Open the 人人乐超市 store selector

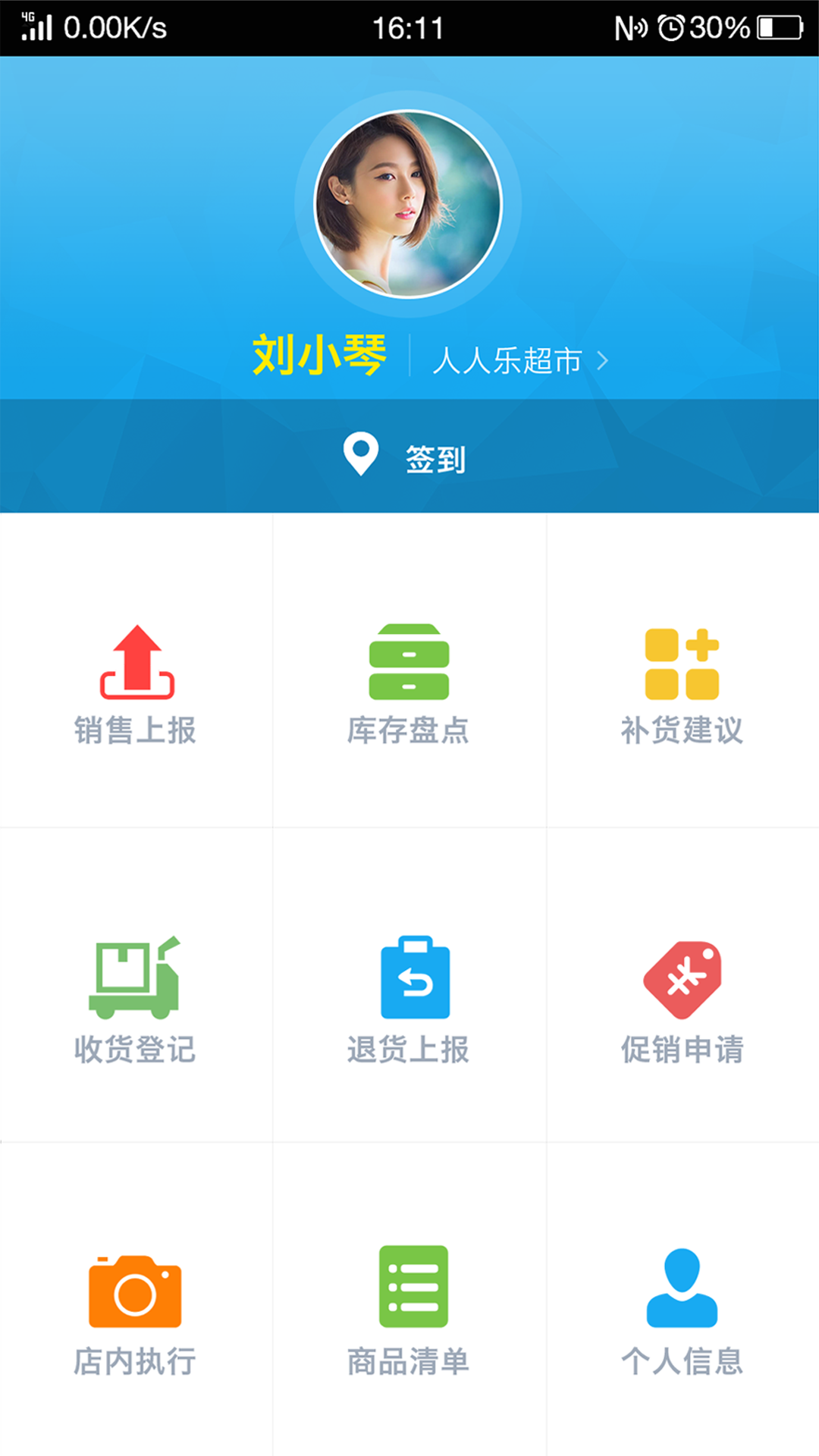(x=520, y=360)
